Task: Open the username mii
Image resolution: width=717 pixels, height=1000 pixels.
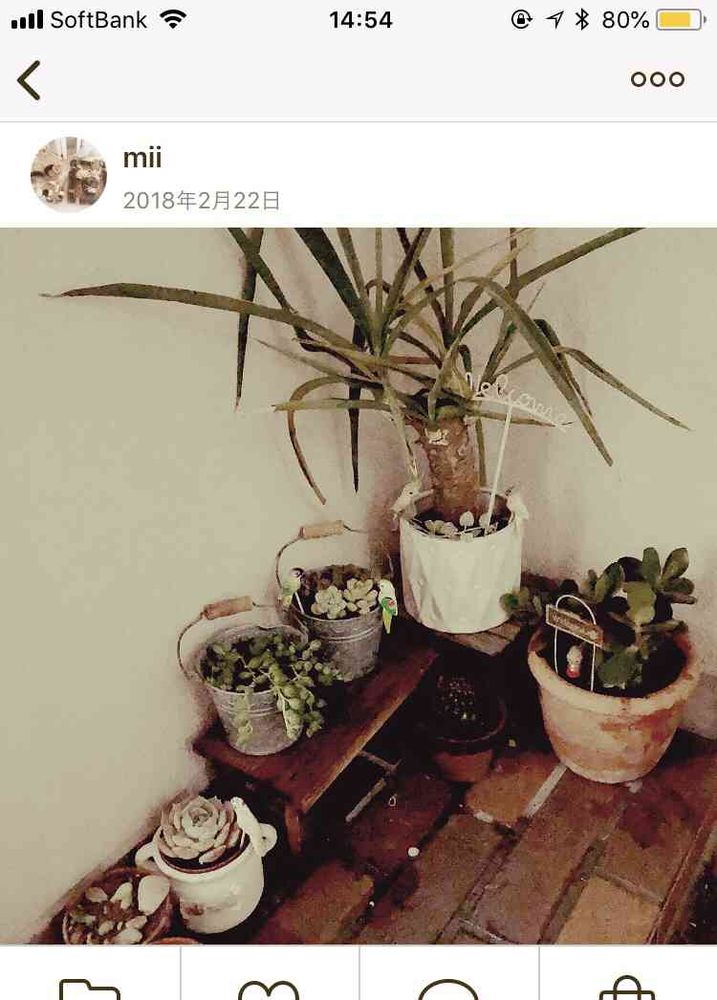Action: coord(142,158)
